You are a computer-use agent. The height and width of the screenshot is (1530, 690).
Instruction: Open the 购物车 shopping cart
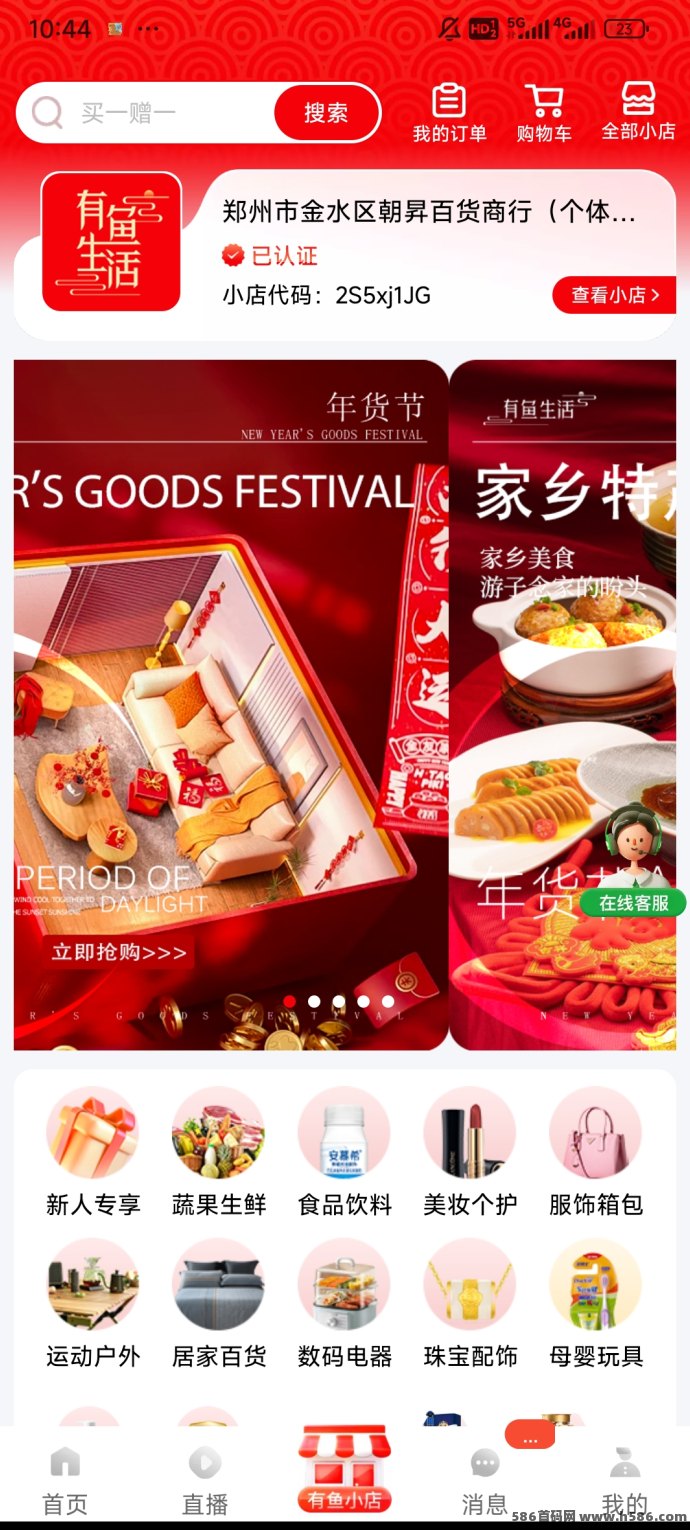pyautogui.click(x=544, y=113)
